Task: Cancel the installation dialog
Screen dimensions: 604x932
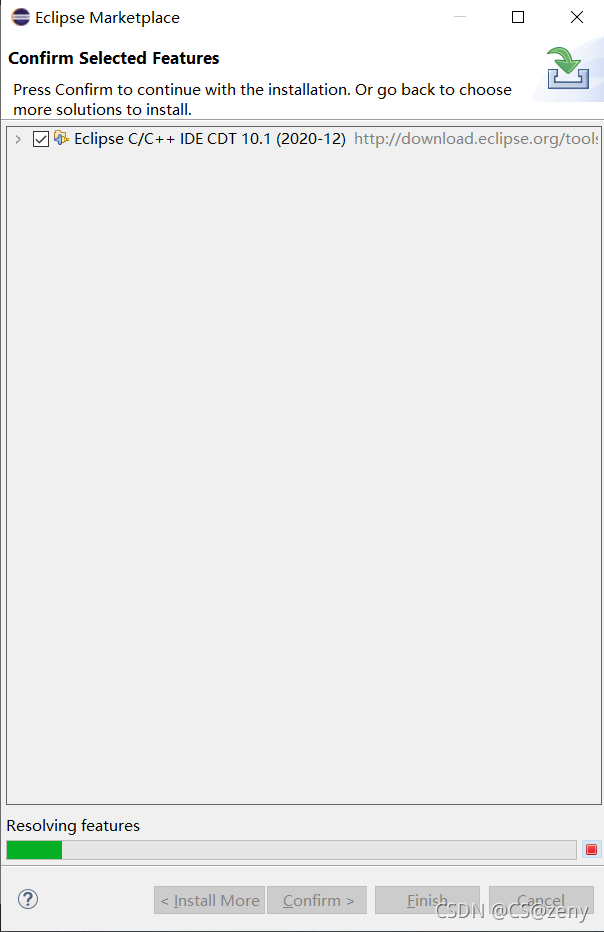Action: [x=541, y=900]
